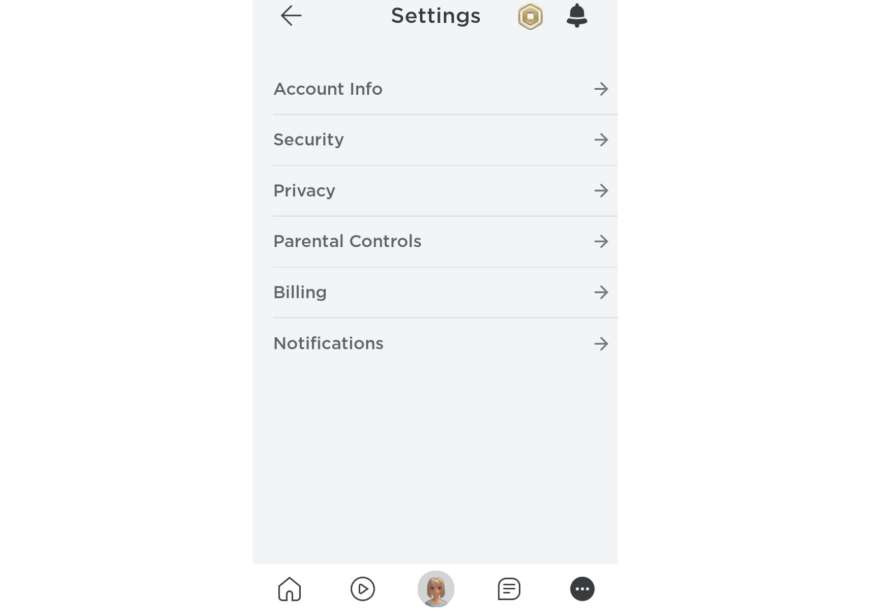Go back from Settings

click(291, 16)
